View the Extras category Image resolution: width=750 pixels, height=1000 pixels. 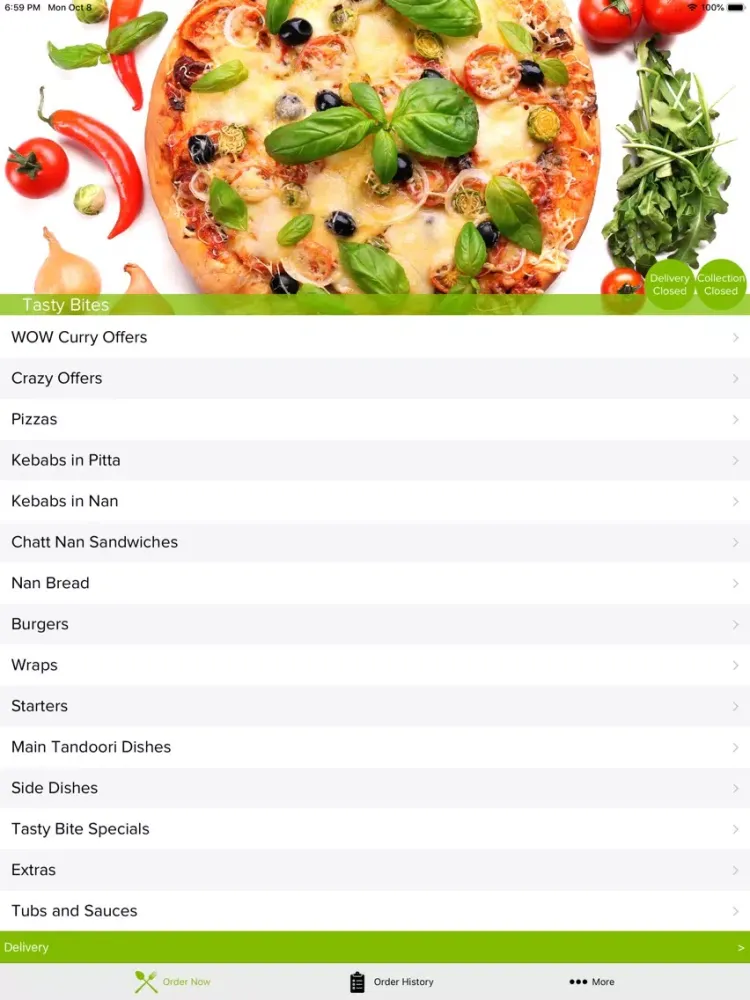(375, 870)
